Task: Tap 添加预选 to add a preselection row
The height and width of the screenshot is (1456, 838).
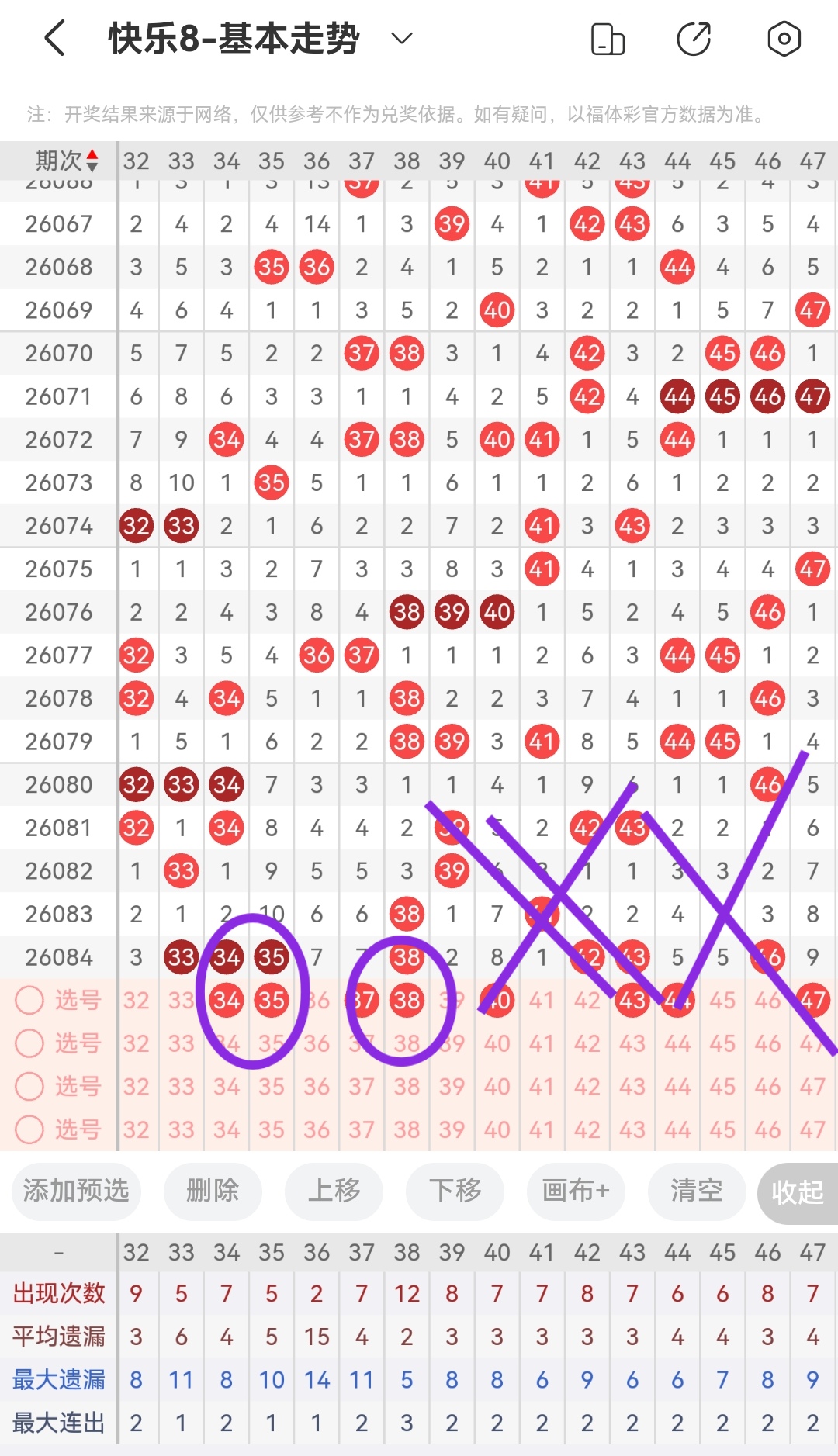Action: pos(76,1191)
